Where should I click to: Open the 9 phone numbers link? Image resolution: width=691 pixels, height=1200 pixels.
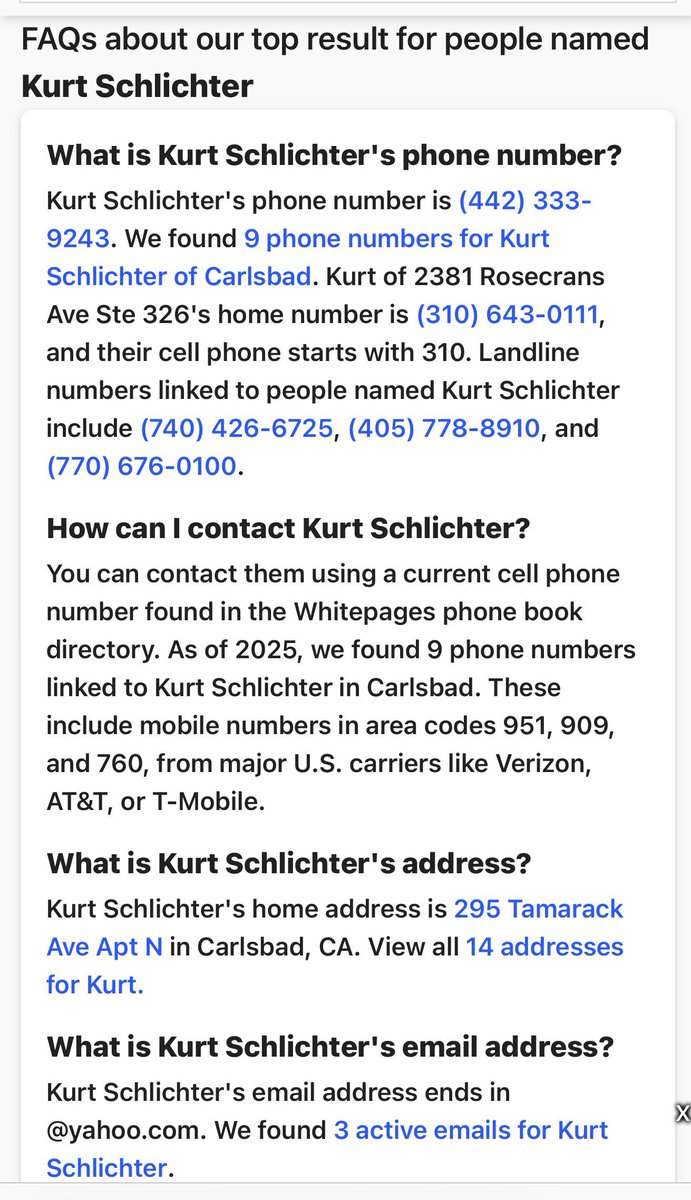[x=396, y=240]
